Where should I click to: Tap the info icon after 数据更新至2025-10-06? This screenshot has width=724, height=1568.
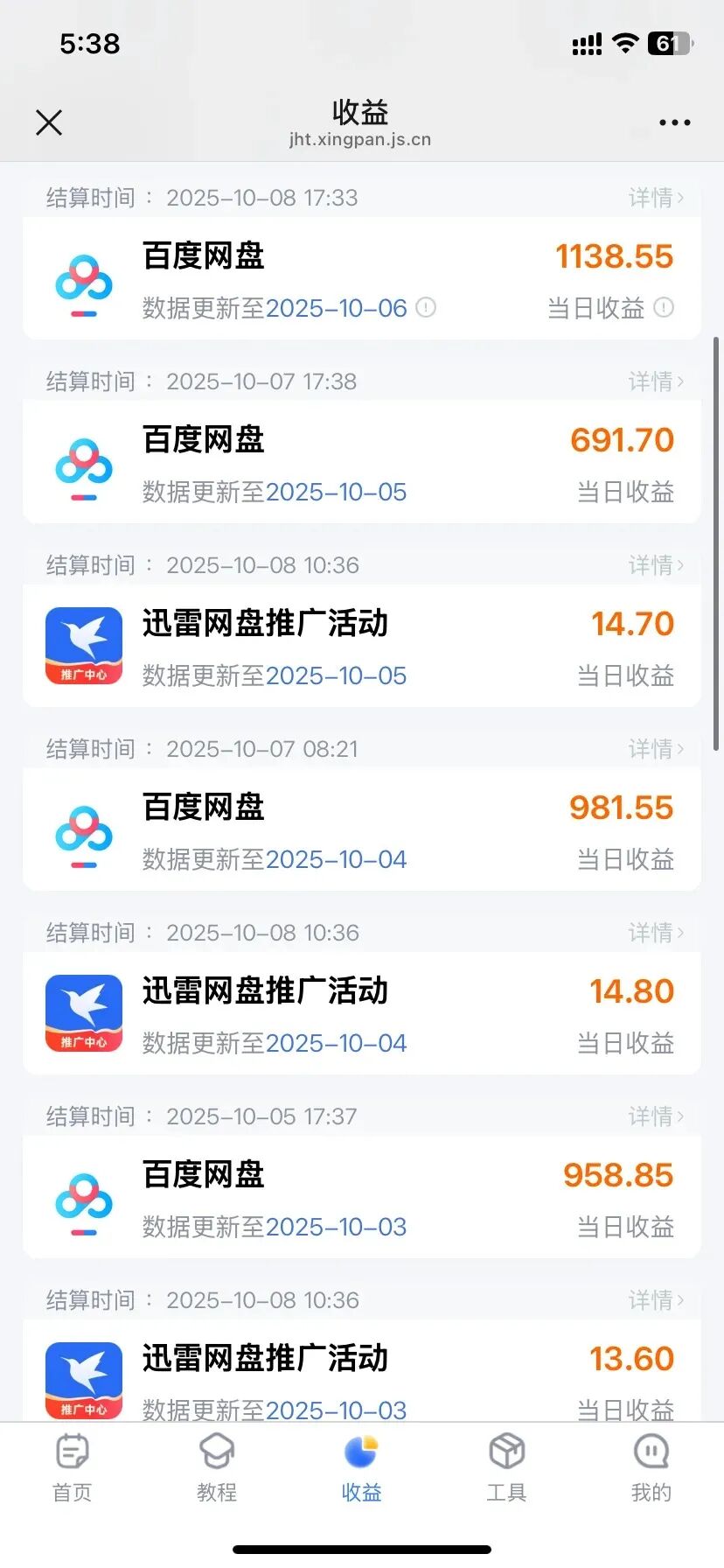point(426,307)
